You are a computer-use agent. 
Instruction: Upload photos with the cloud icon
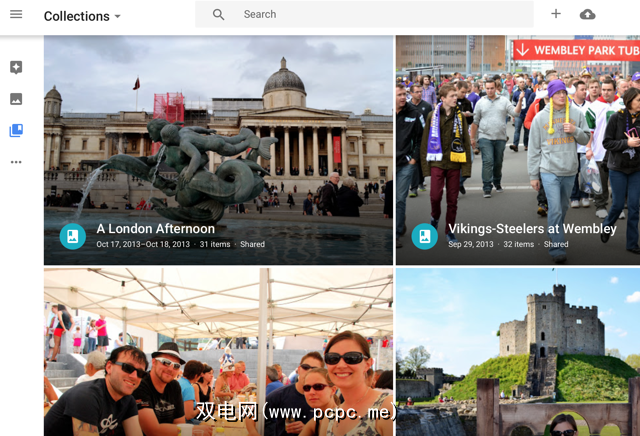coord(588,14)
